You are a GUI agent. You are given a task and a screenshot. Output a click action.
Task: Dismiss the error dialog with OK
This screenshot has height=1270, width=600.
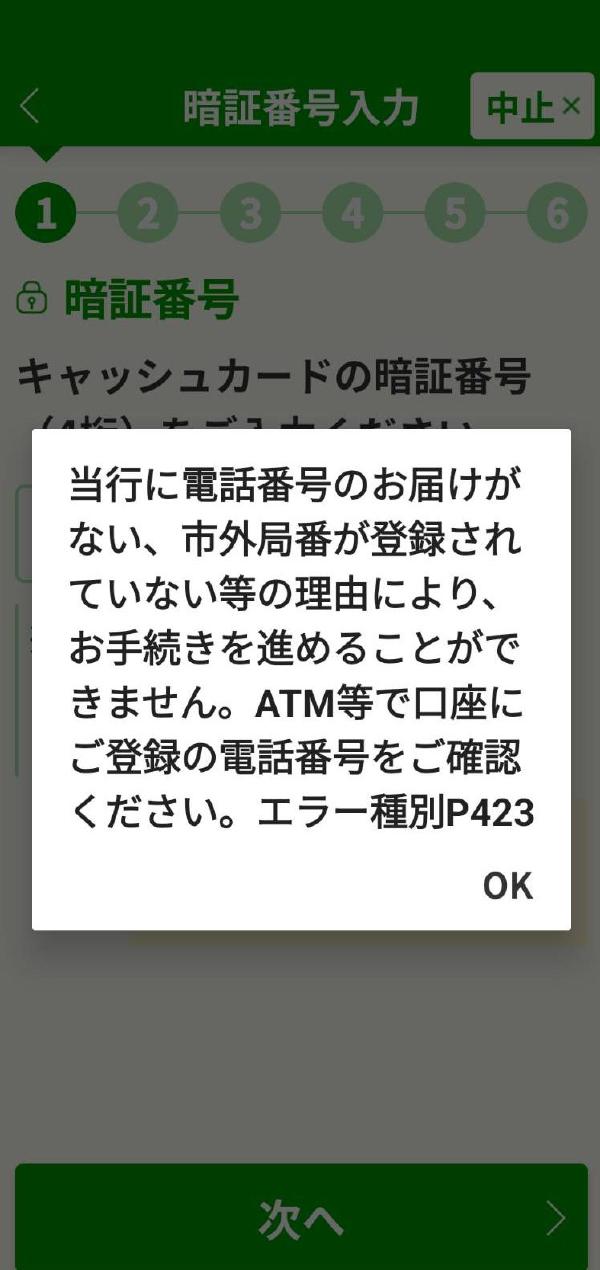[508, 885]
